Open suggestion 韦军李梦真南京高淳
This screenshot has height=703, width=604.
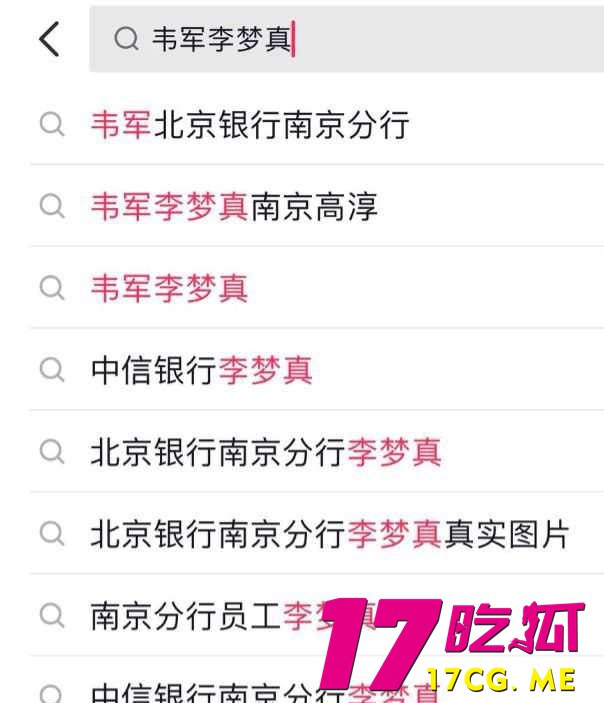tap(234, 207)
